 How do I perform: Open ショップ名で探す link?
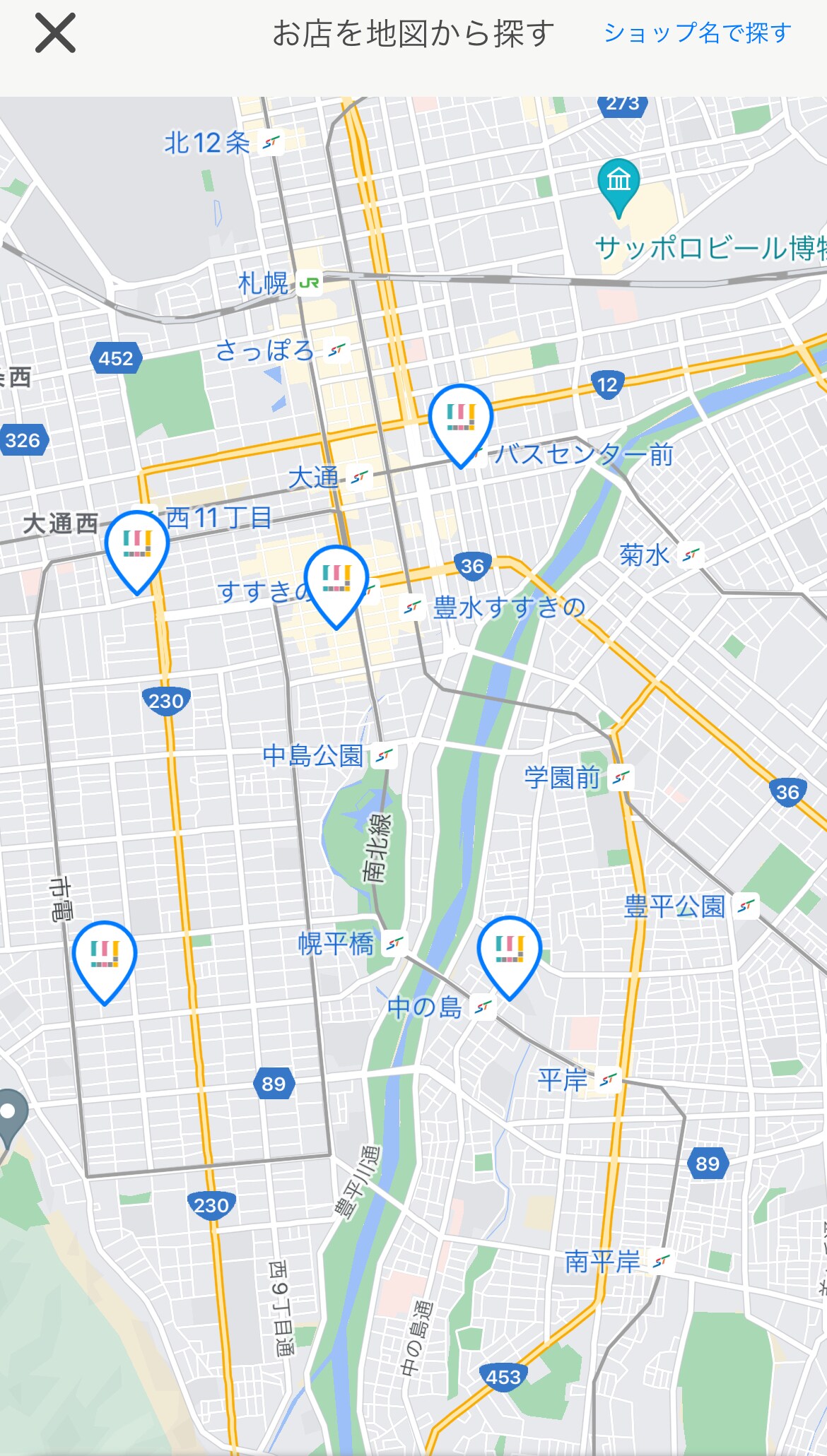point(697,32)
